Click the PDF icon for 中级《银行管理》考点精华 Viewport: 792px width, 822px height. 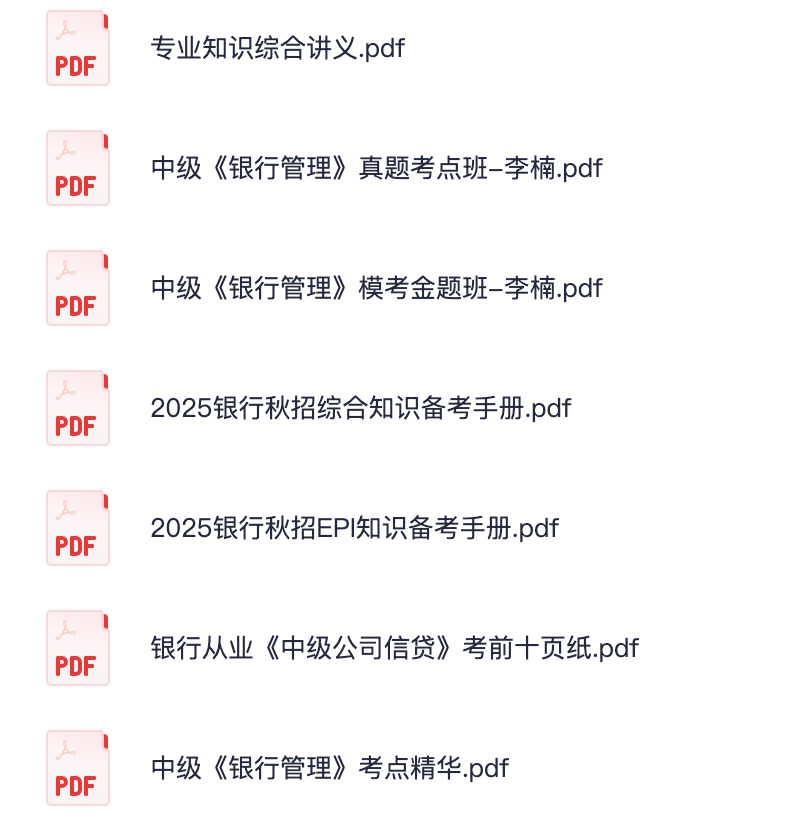point(78,767)
